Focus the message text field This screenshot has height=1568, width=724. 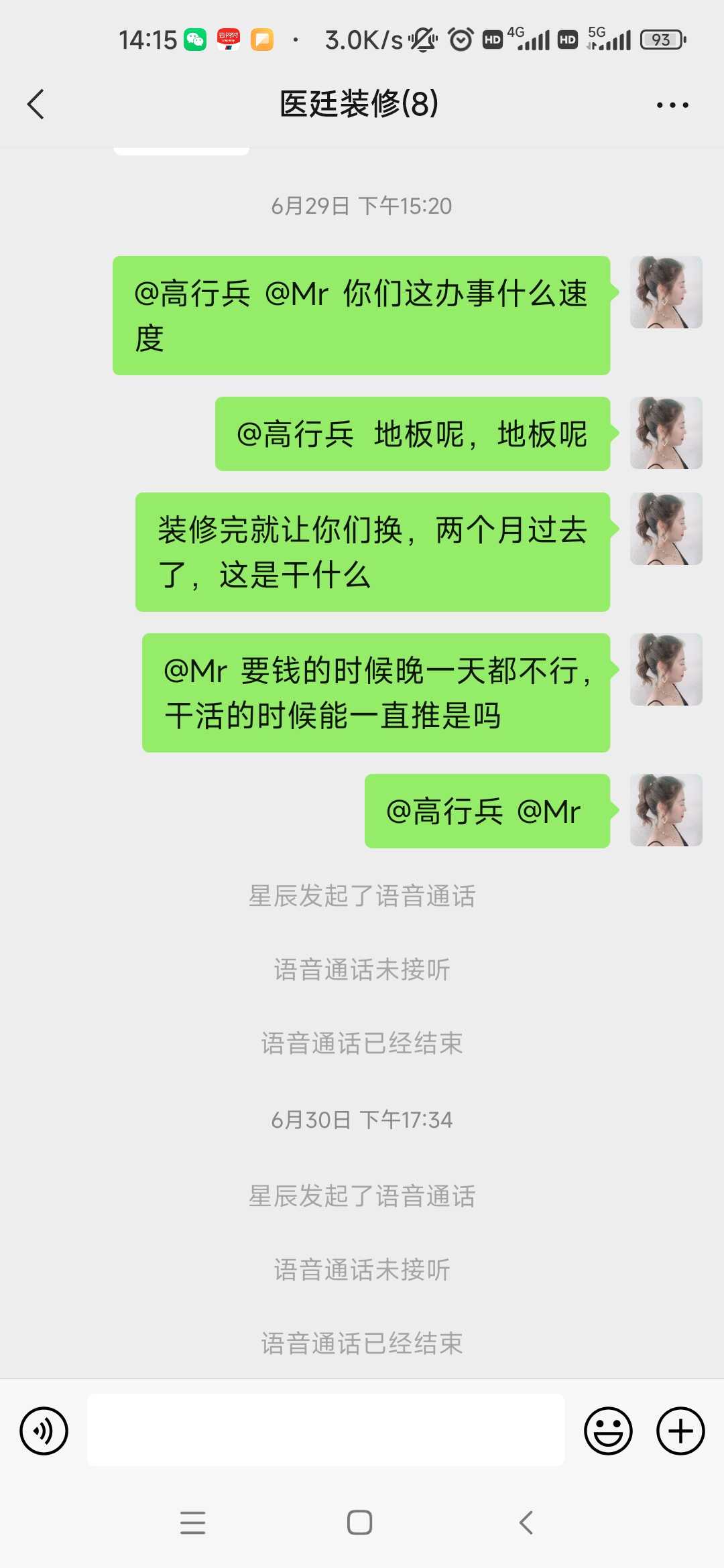[325, 1430]
